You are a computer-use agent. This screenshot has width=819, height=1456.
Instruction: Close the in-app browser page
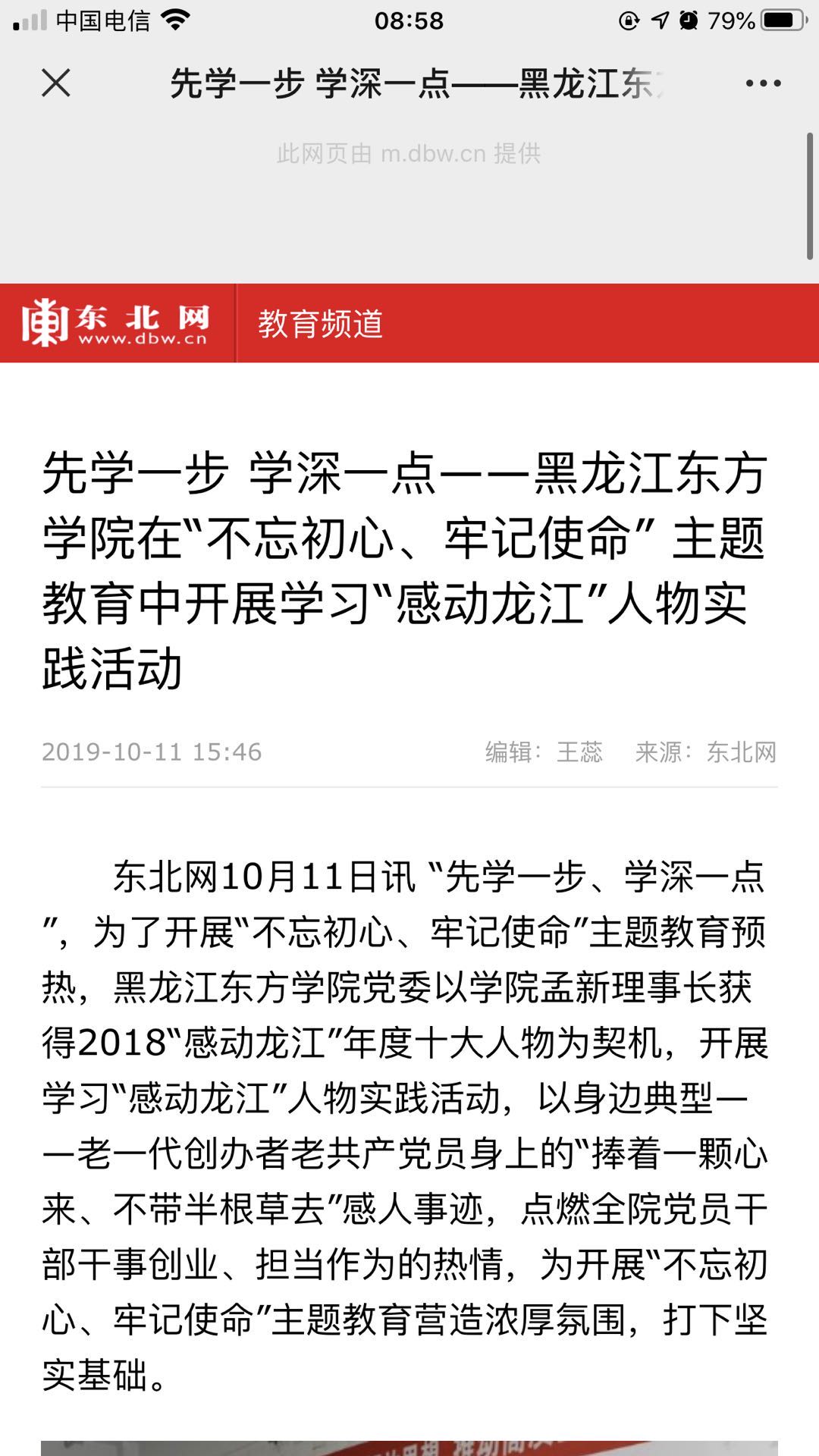click(56, 83)
